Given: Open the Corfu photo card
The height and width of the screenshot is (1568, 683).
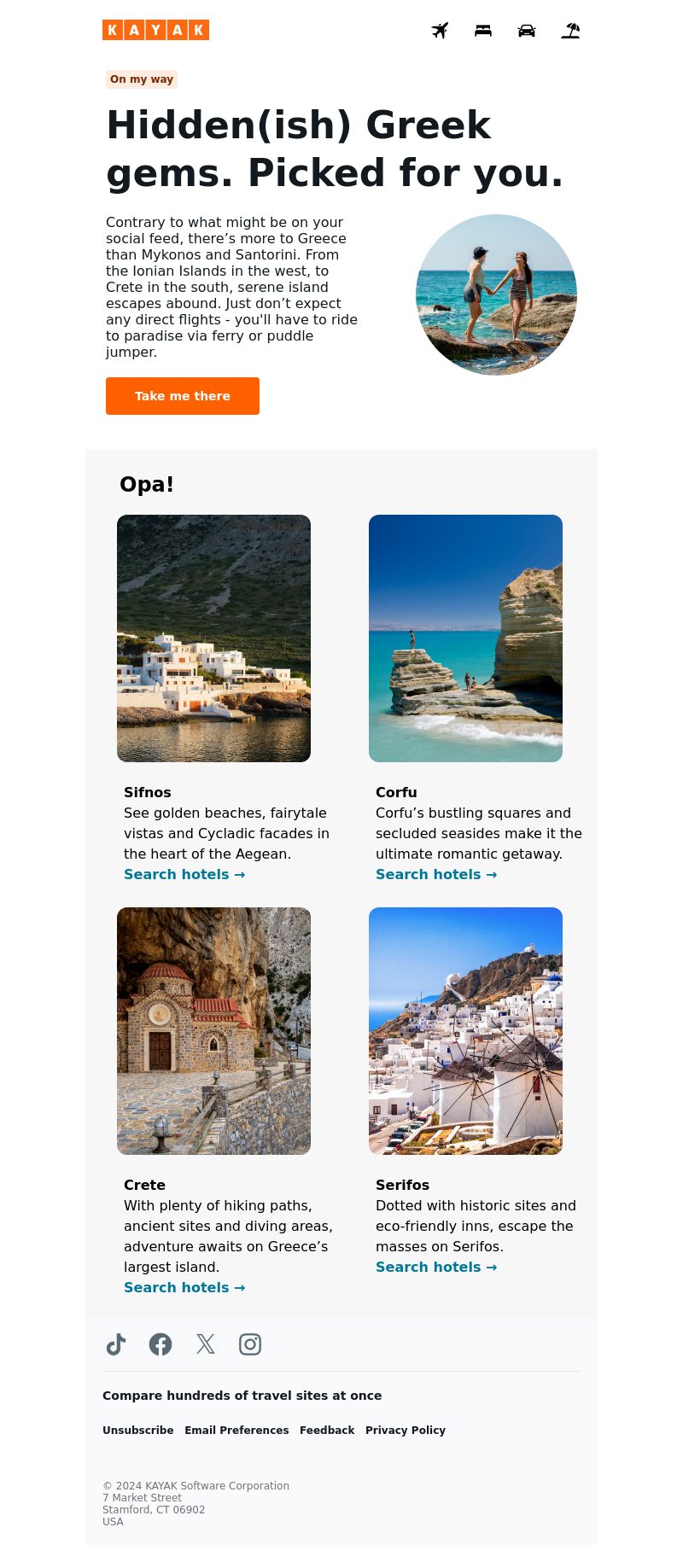Looking at the screenshot, I should (x=465, y=638).
